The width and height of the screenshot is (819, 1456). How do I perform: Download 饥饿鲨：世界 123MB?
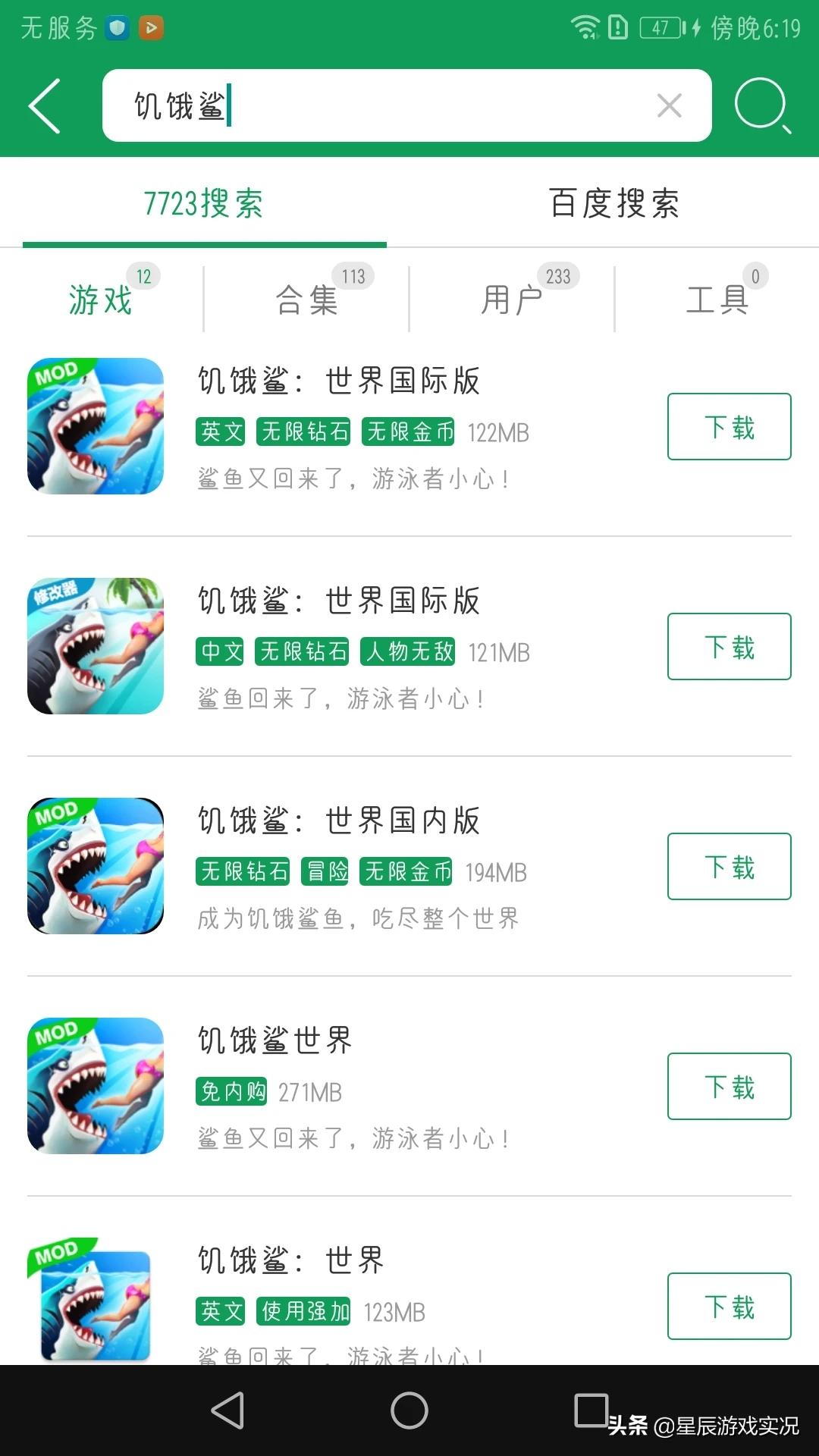click(x=729, y=1307)
